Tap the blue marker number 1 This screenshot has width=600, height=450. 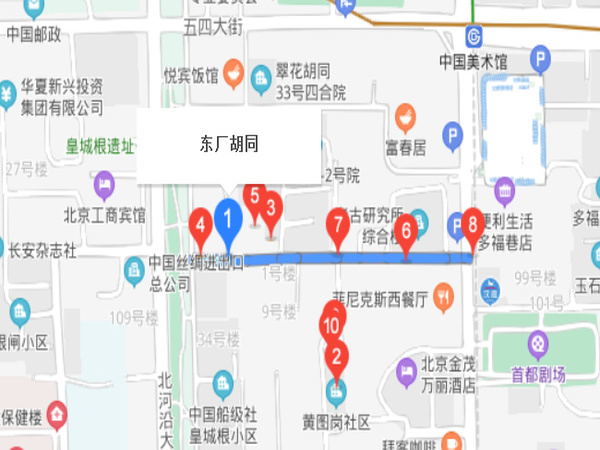(229, 217)
